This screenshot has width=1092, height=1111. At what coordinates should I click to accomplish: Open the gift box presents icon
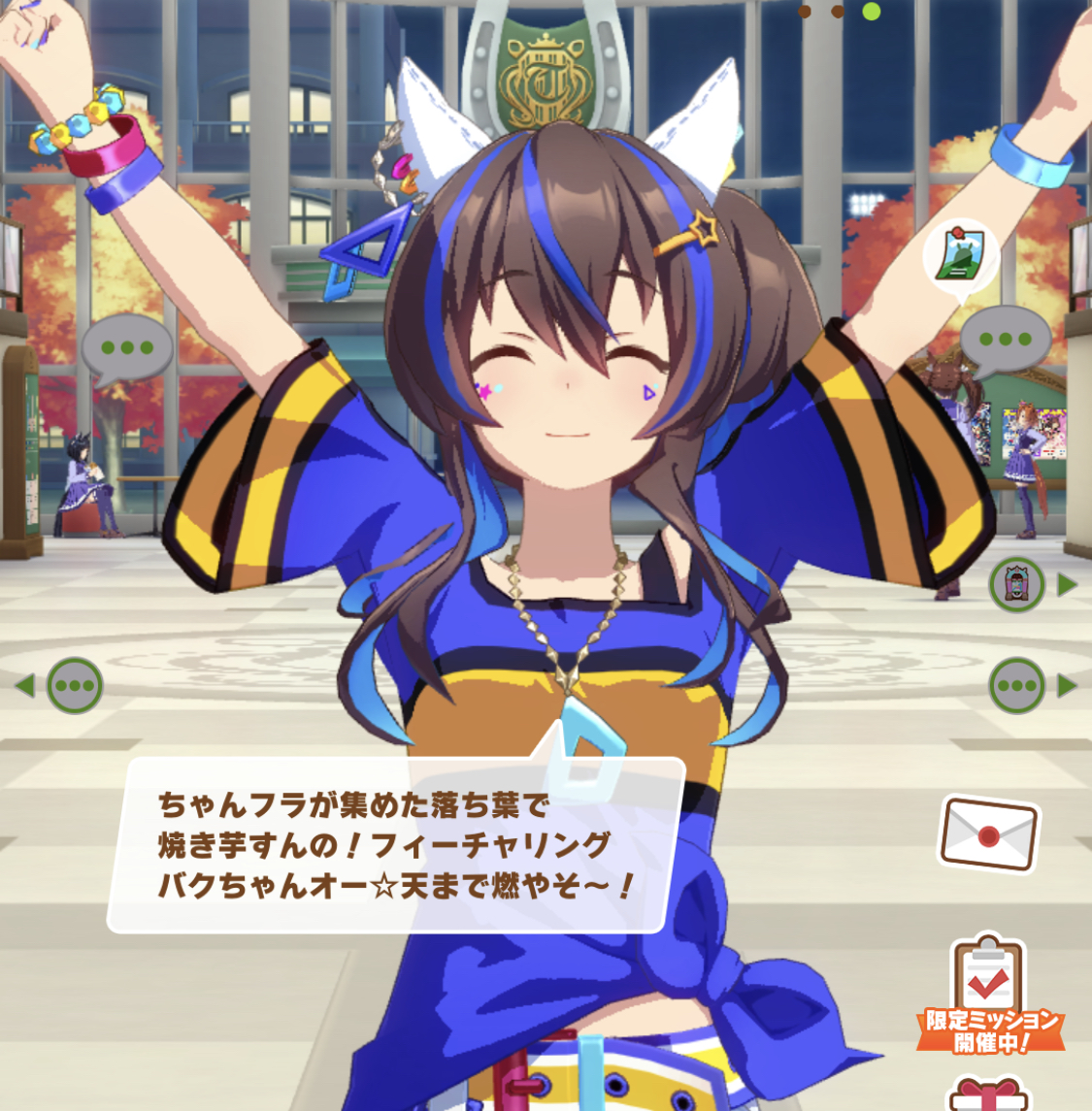pos(988,1096)
